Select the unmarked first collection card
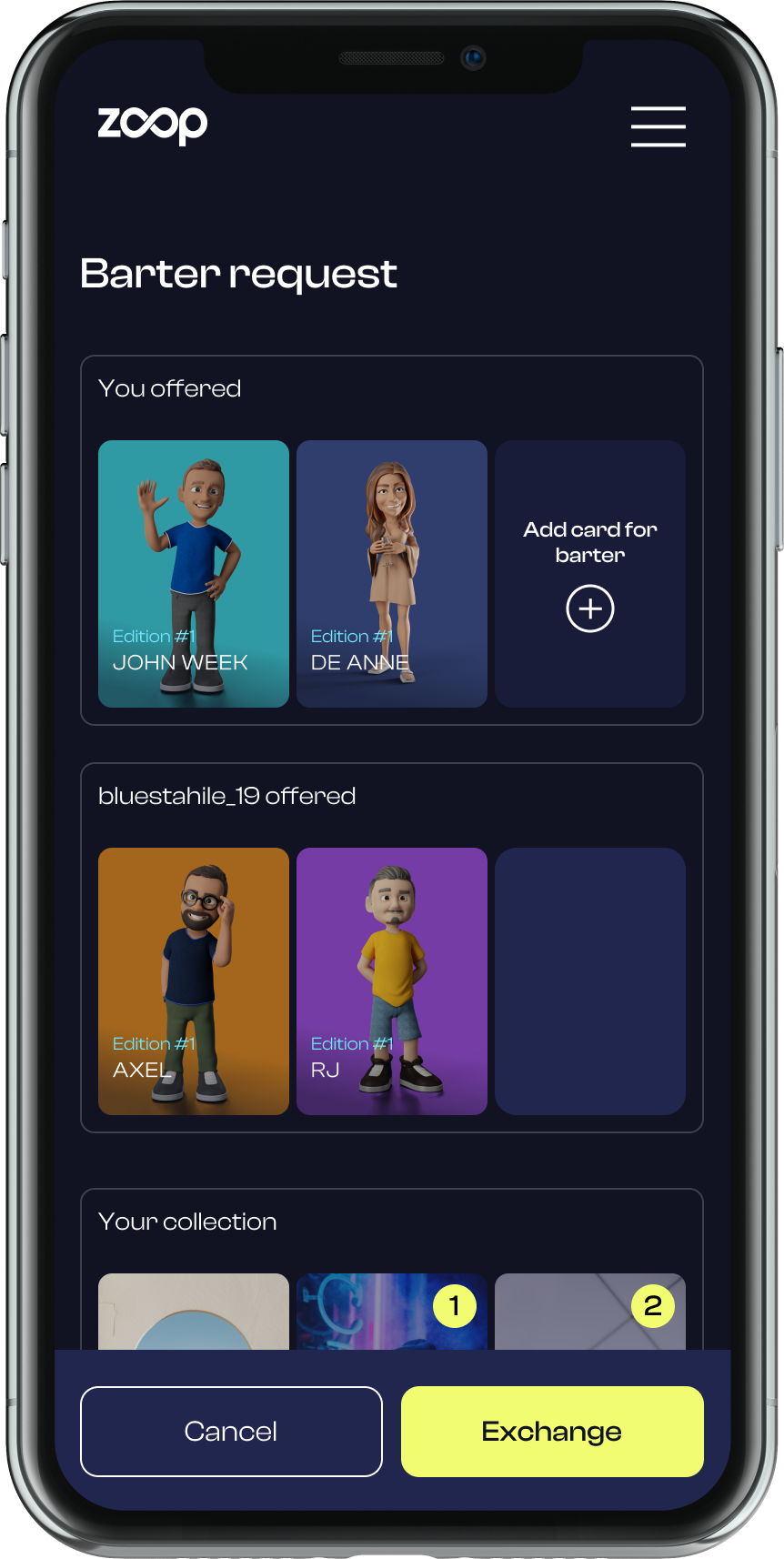 (194, 1312)
